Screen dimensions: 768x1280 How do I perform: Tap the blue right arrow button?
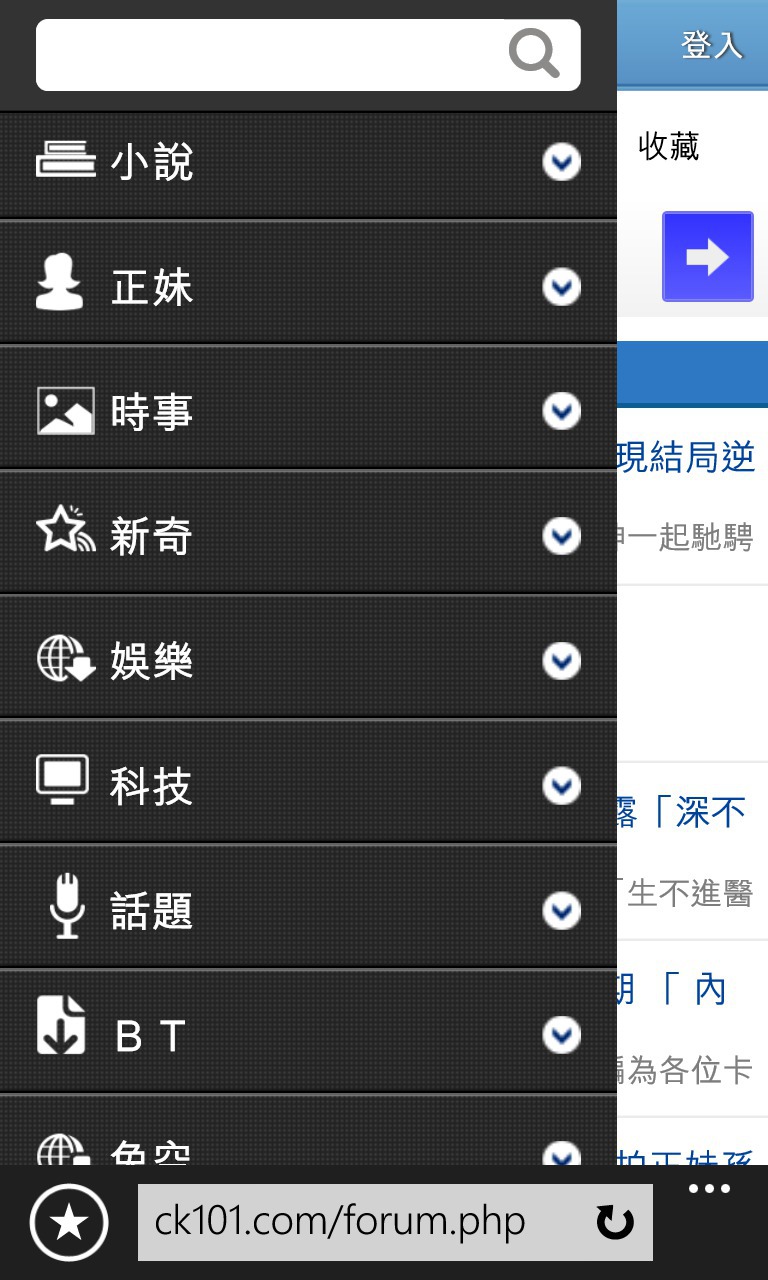click(x=708, y=257)
